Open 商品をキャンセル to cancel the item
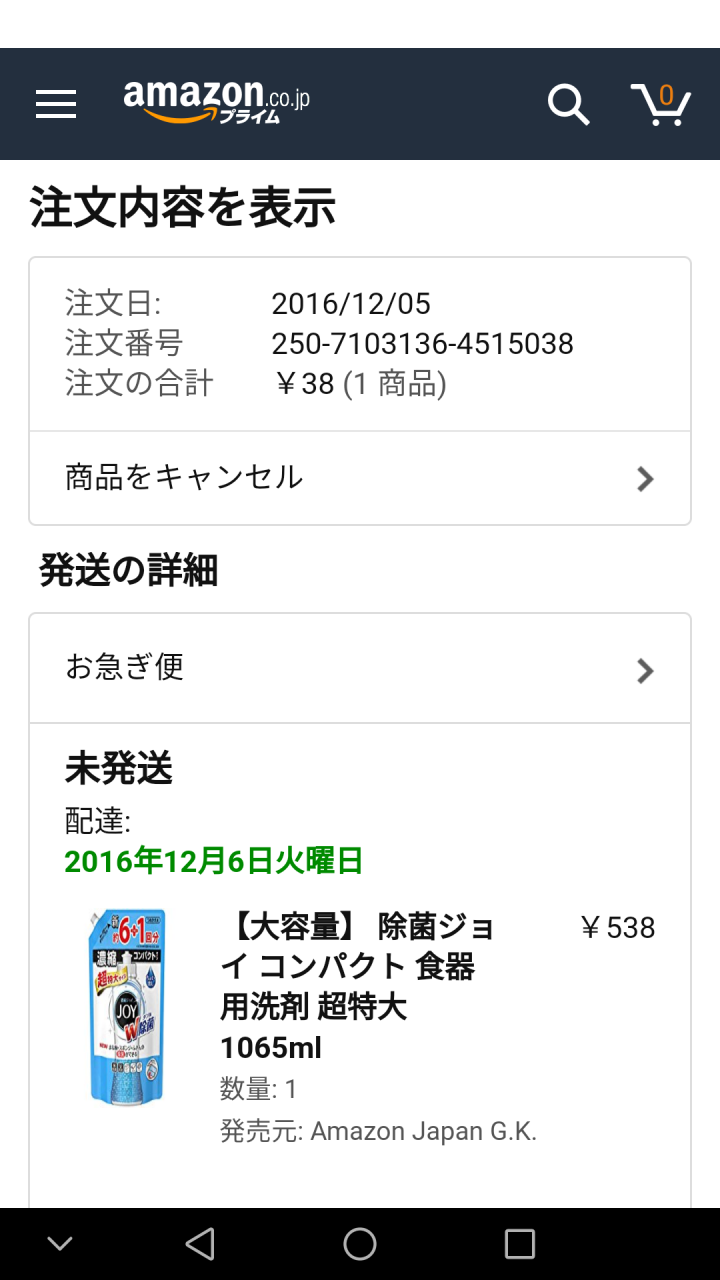The width and height of the screenshot is (720, 1280). [360, 478]
